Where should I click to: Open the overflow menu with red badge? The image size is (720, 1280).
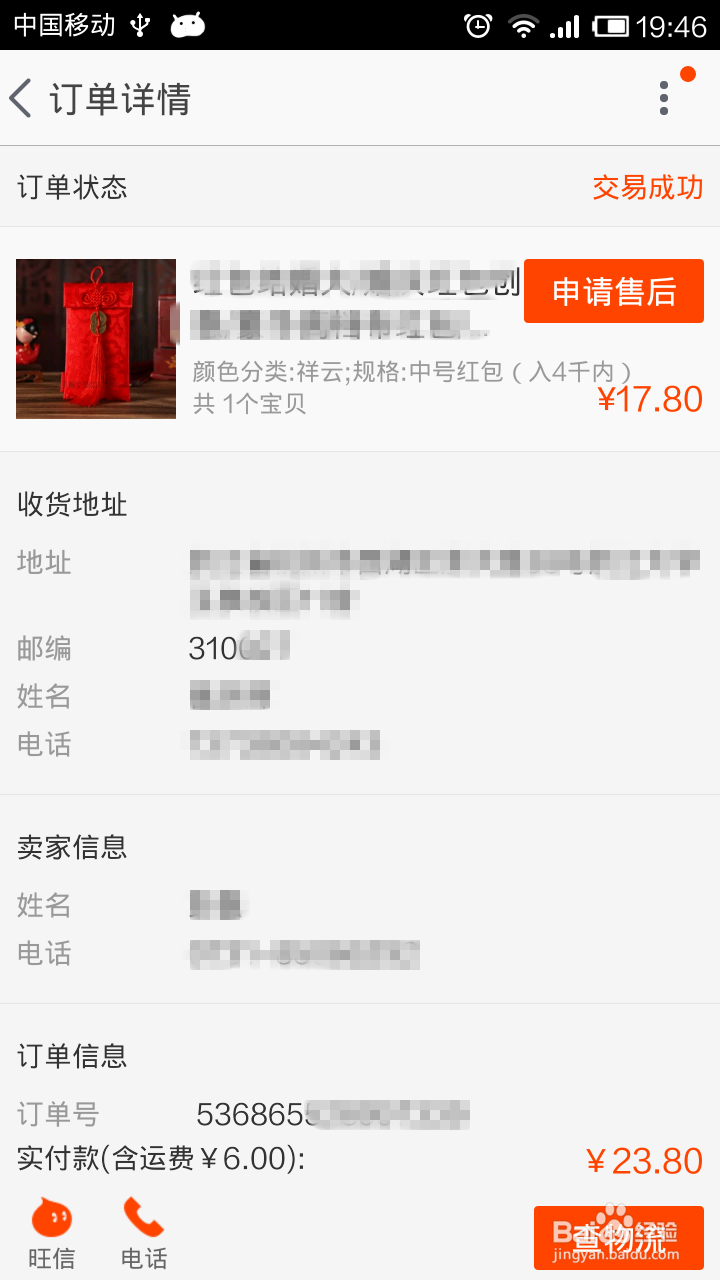[x=663, y=98]
